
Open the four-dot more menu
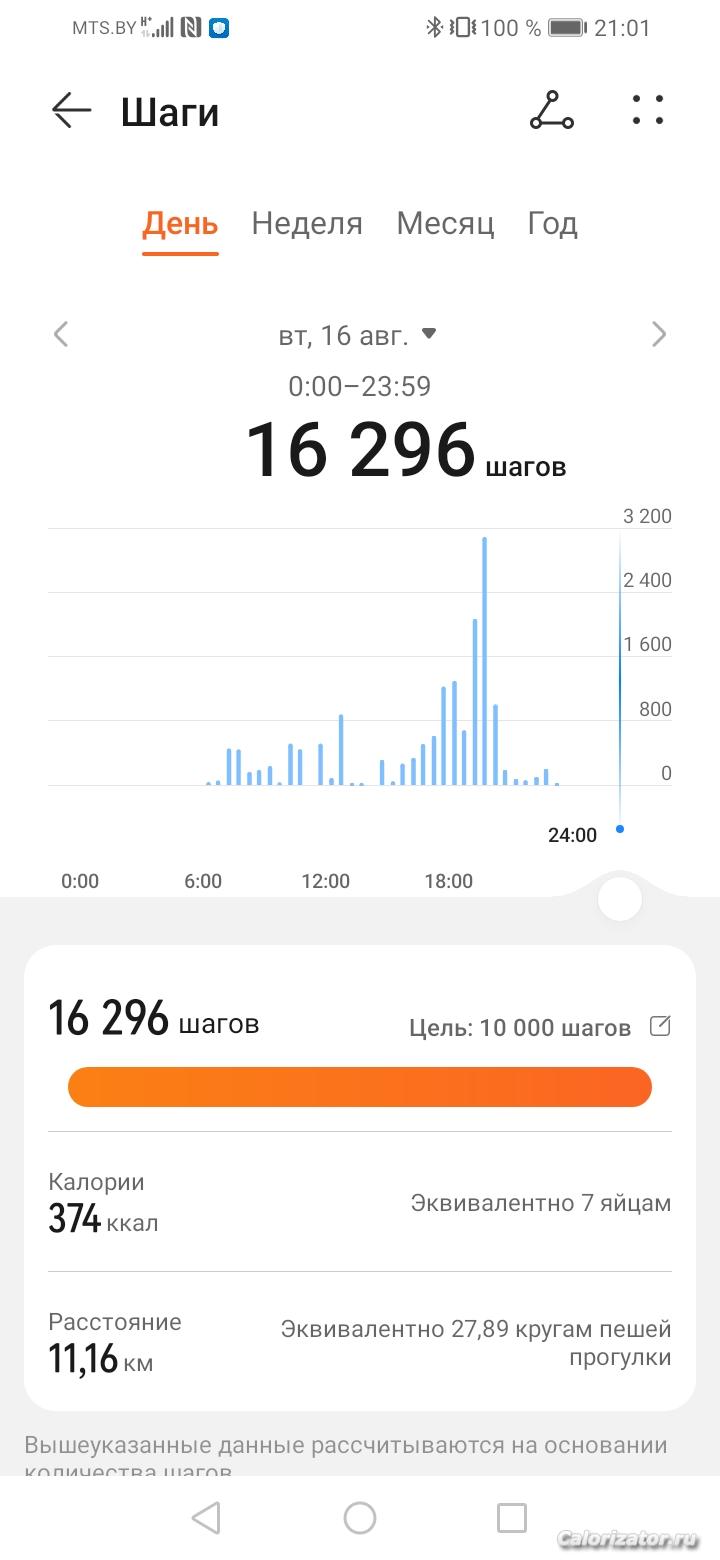[x=648, y=111]
